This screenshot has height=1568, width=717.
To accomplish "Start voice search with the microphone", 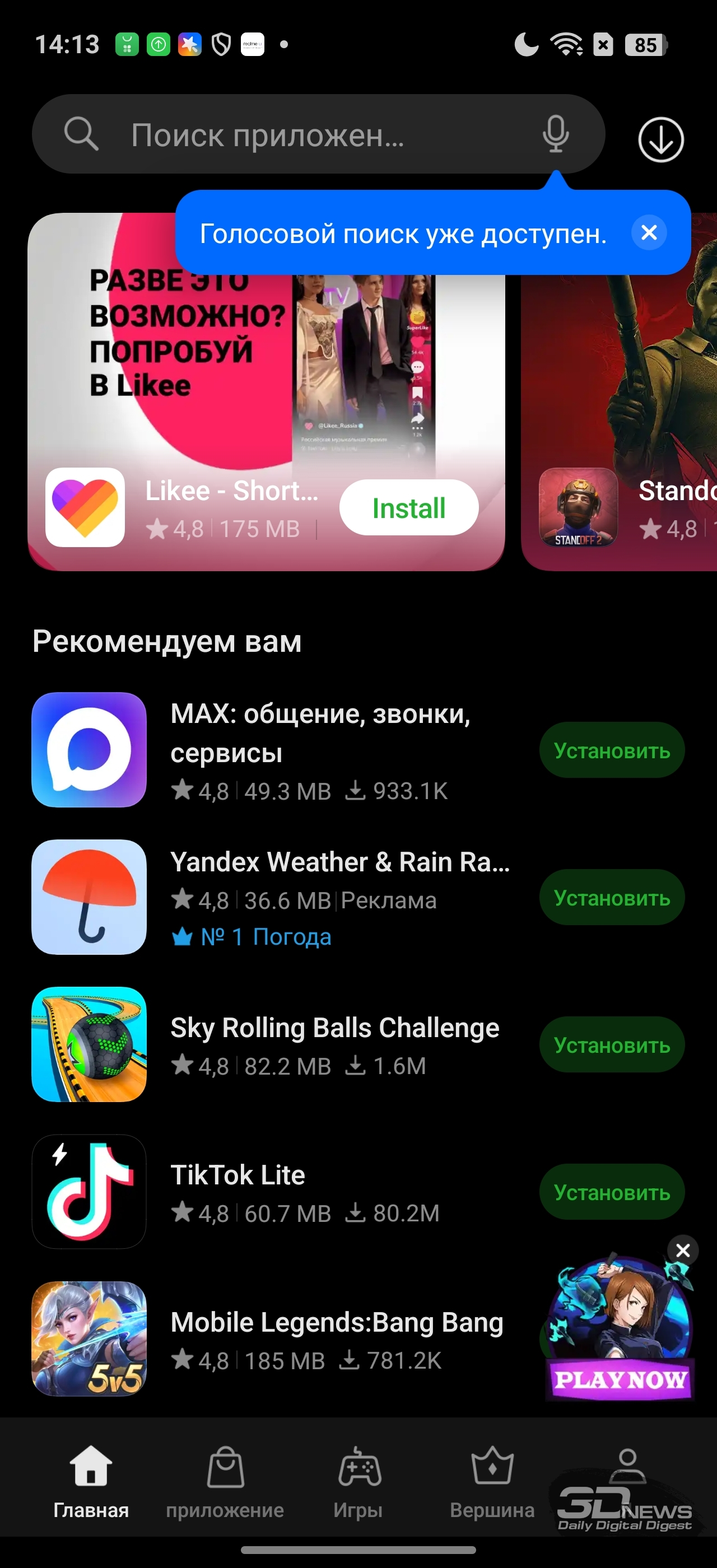I will [555, 134].
